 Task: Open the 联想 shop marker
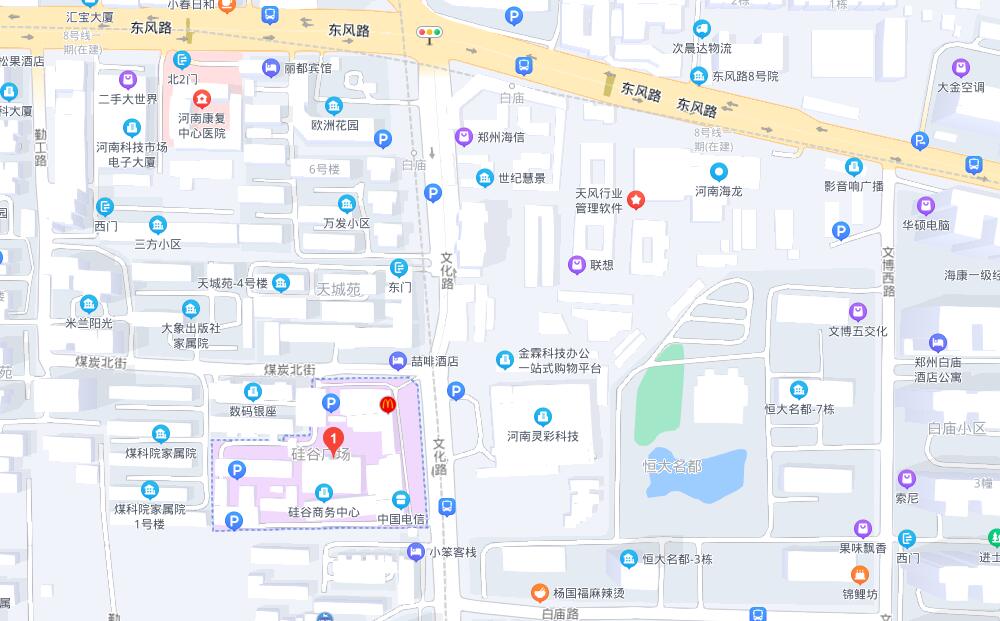577,265
